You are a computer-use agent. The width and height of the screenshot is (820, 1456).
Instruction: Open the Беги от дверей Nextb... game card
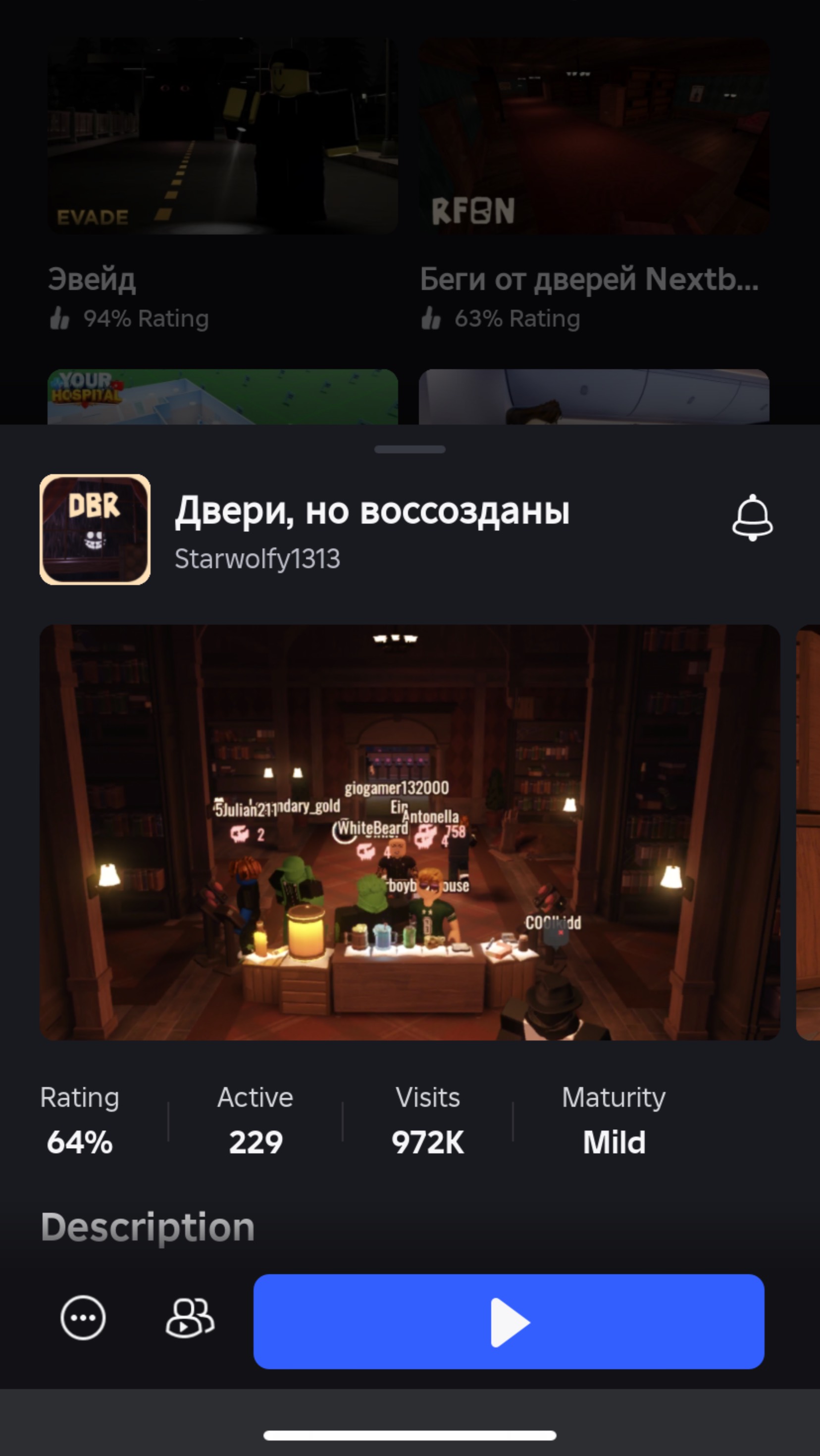click(x=593, y=136)
